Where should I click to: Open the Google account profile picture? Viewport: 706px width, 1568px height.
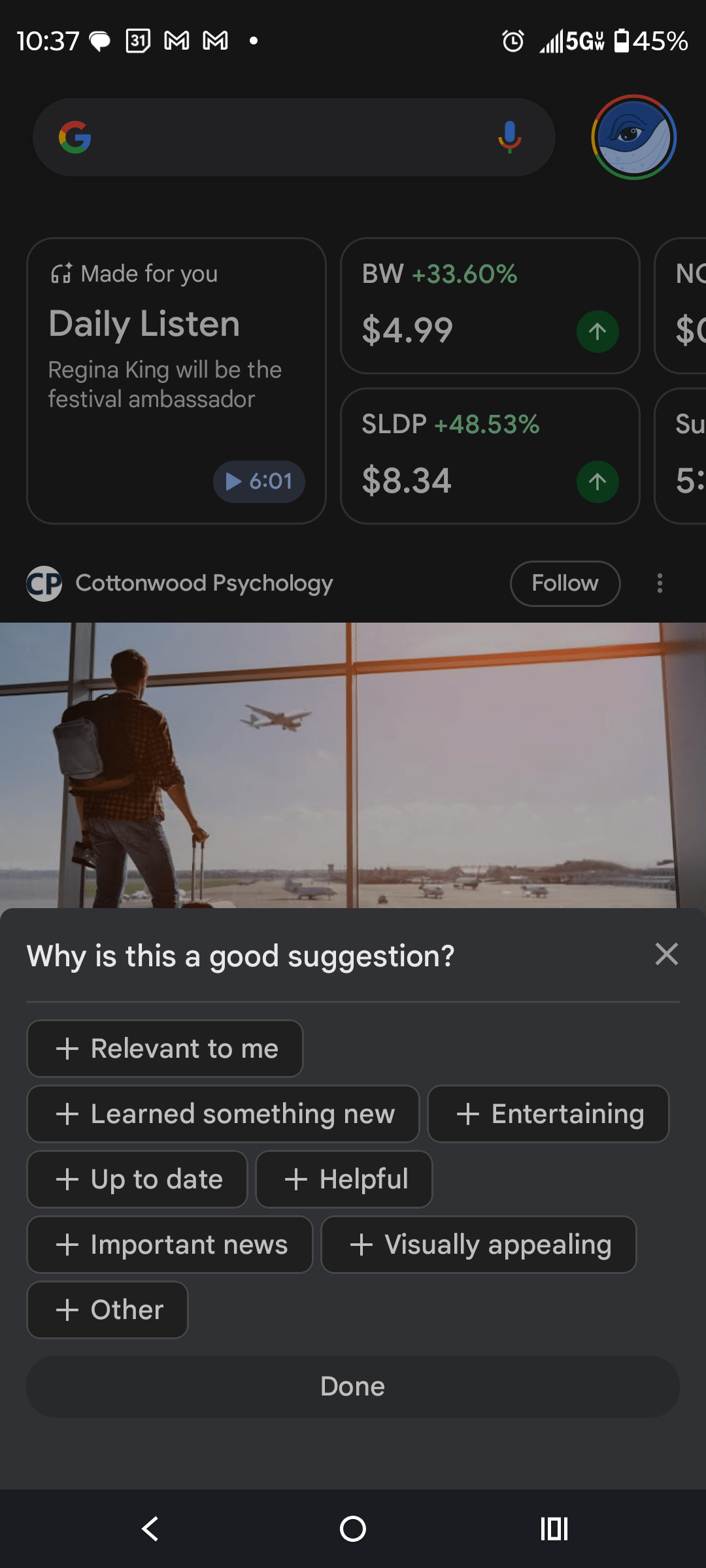633,137
